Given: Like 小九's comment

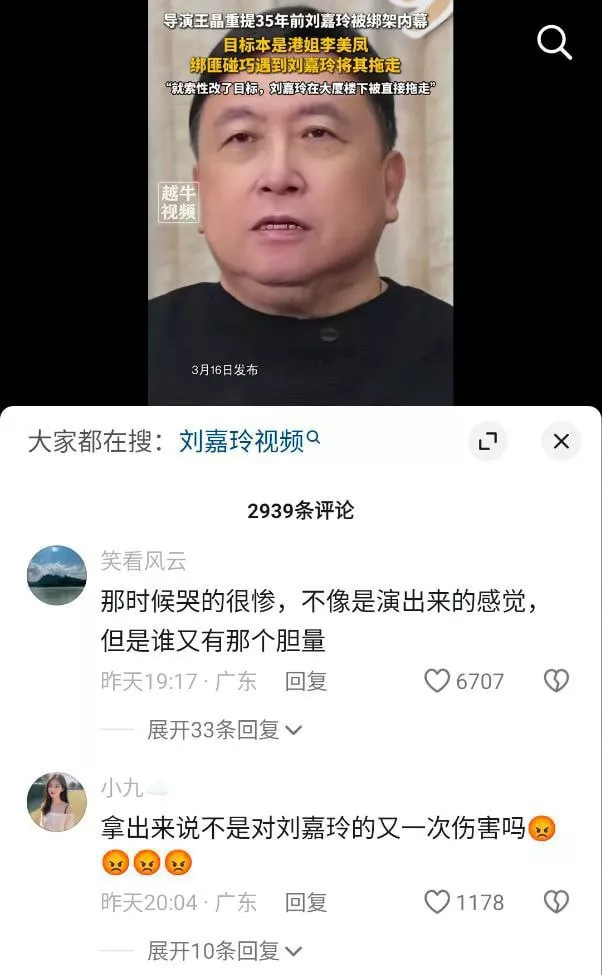Looking at the screenshot, I should pos(438,902).
